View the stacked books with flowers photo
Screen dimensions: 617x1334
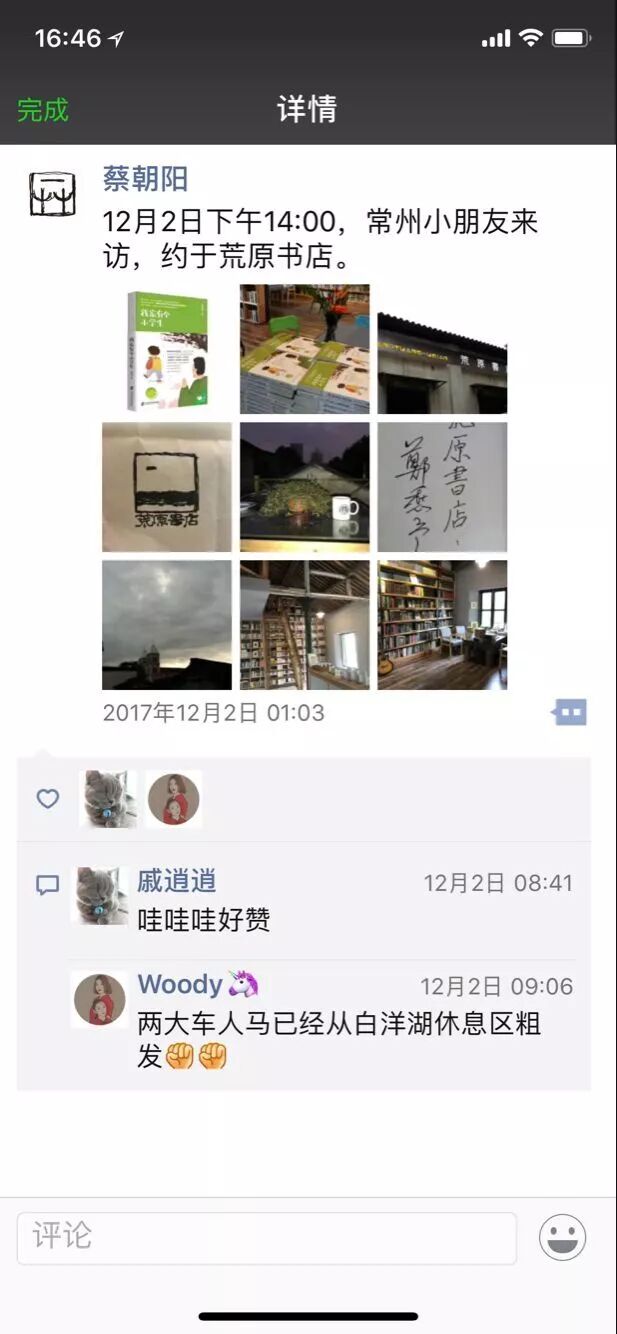point(304,349)
